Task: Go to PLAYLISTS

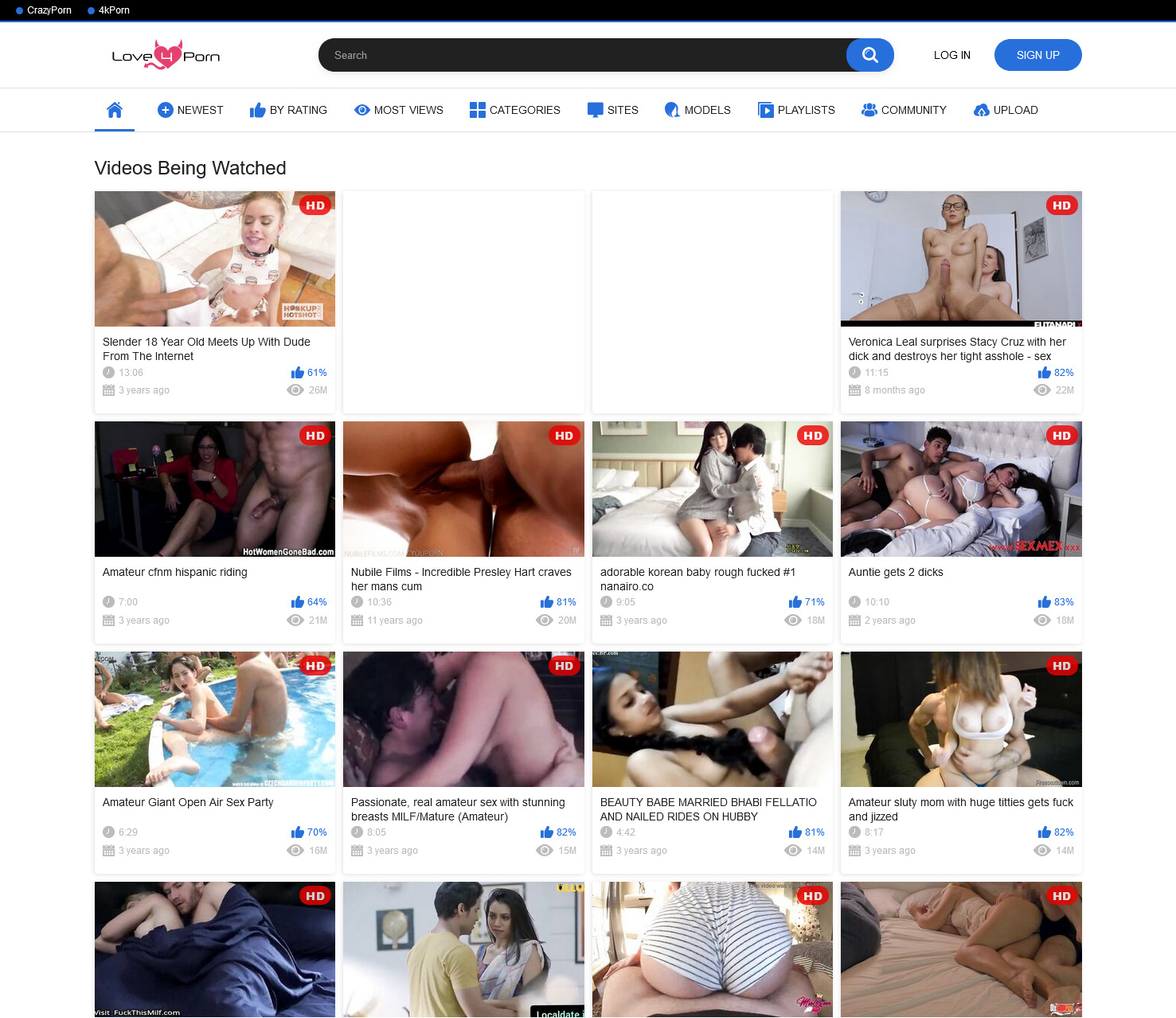Action: (x=796, y=110)
